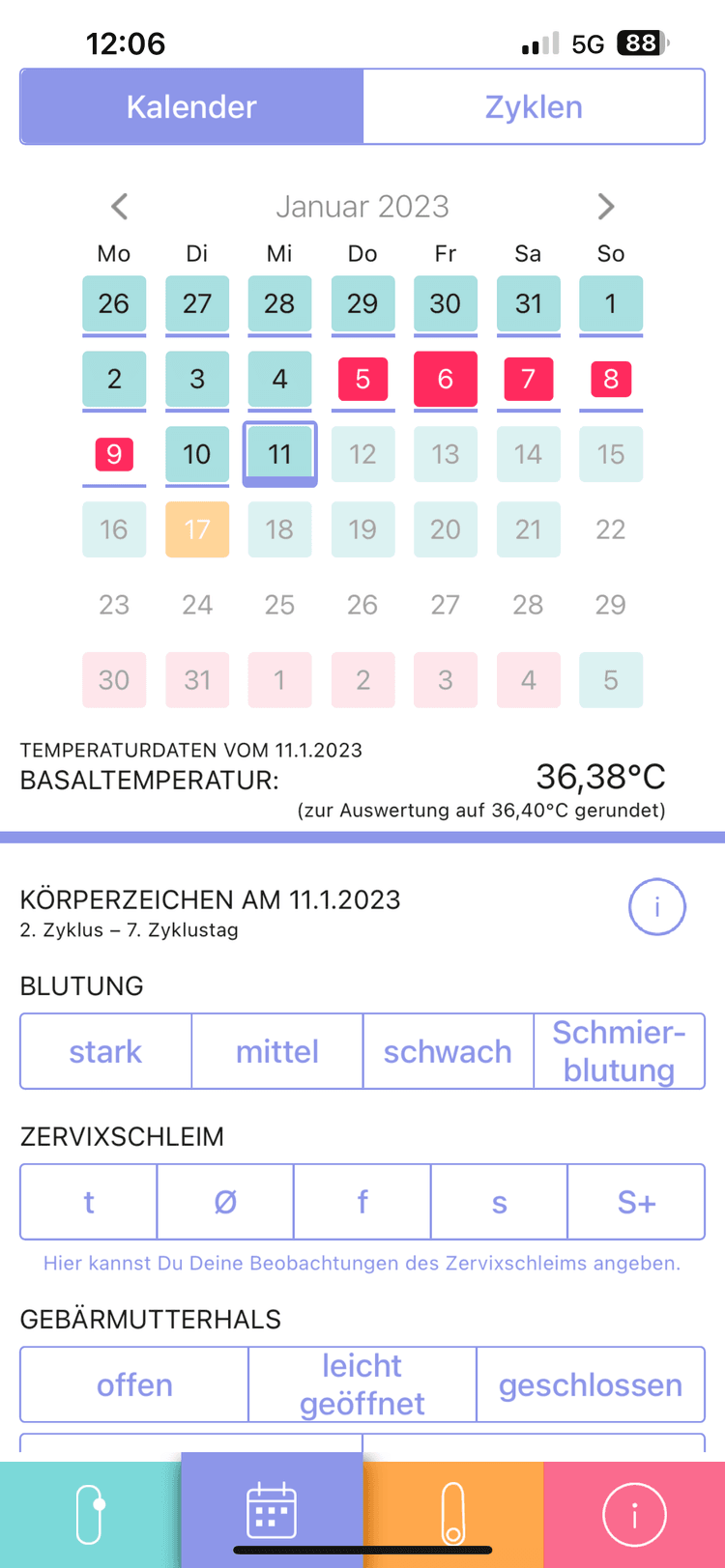Go to the previous month
The width and height of the screenshot is (725, 1568).
click(x=120, y=206)
